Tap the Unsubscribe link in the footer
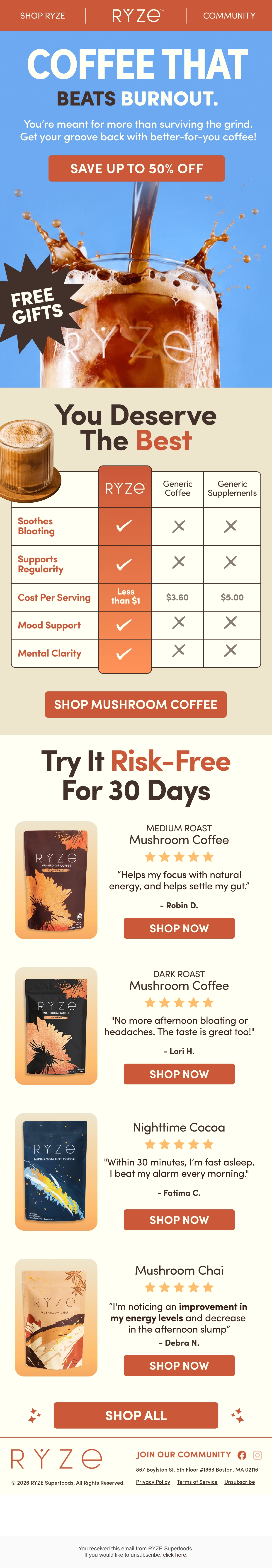Viewport: 272px width, 1568px height. pyautogui.click(x=240, y=1482)
